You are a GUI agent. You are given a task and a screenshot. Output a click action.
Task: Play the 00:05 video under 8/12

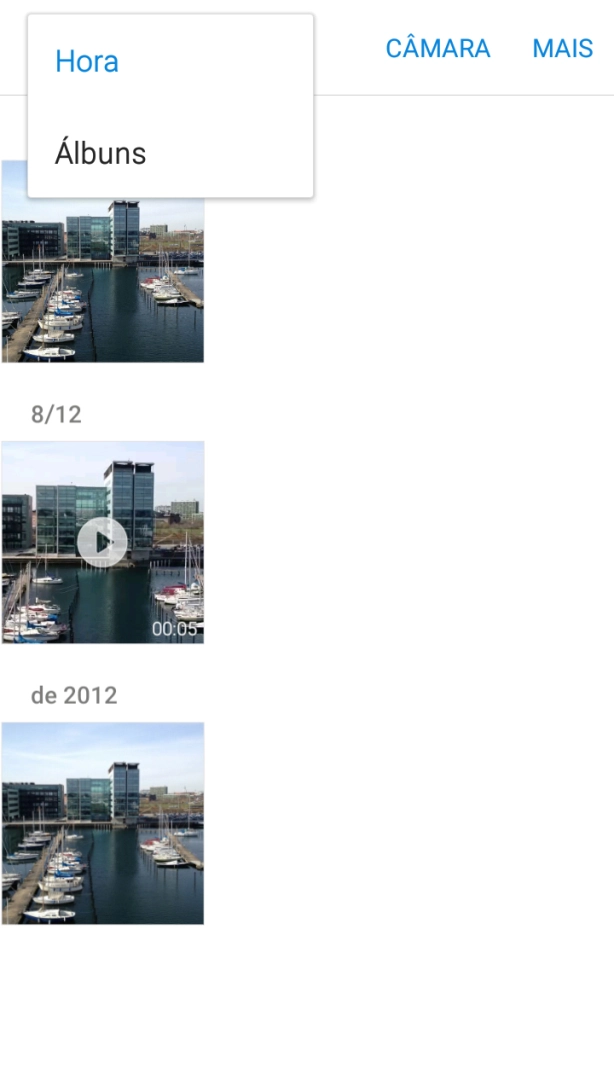102,542
